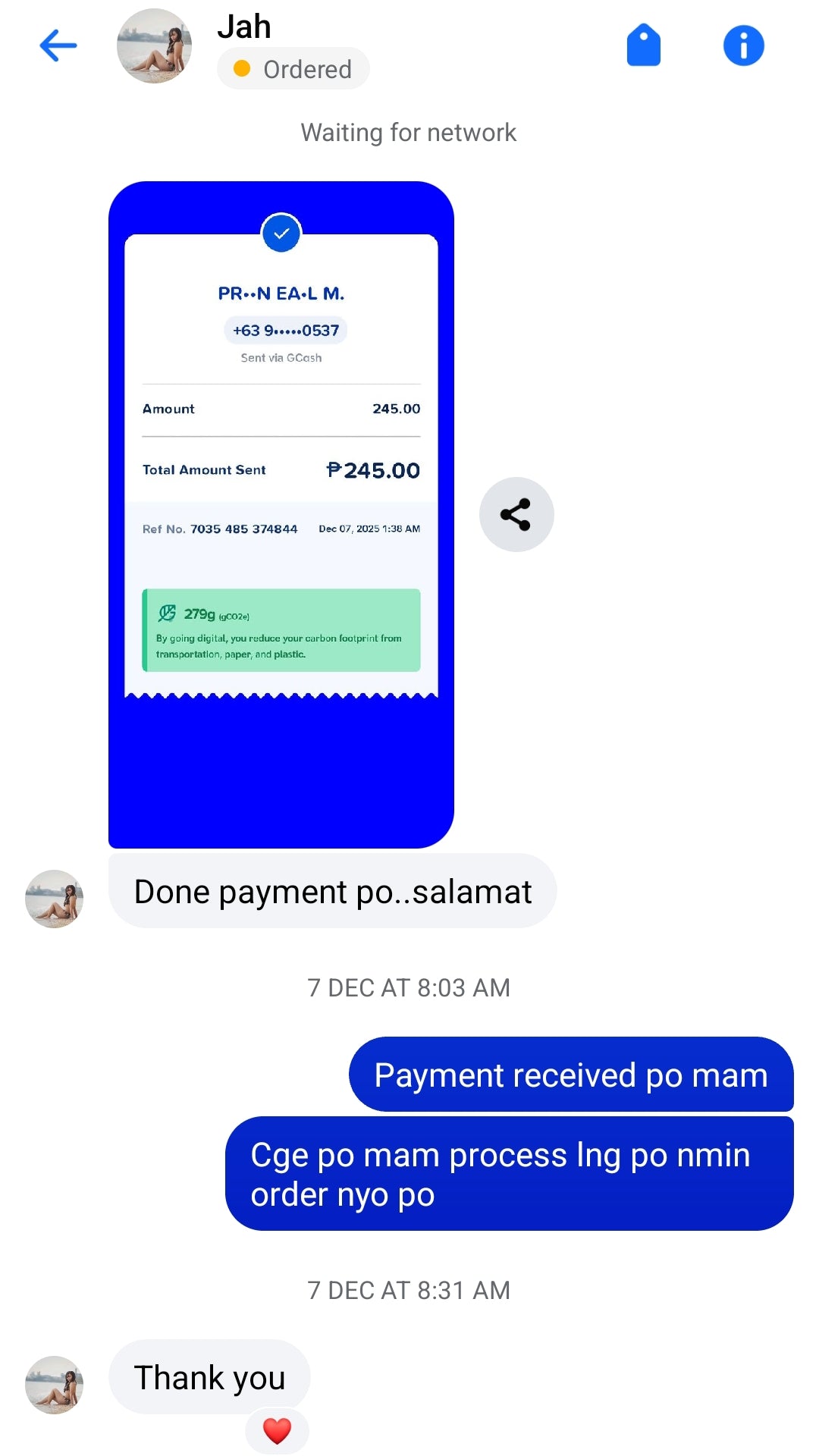This screenshot has height=1456, width=819.
Task: View the GCash receipt image
Action: click(x=281, y=514)
